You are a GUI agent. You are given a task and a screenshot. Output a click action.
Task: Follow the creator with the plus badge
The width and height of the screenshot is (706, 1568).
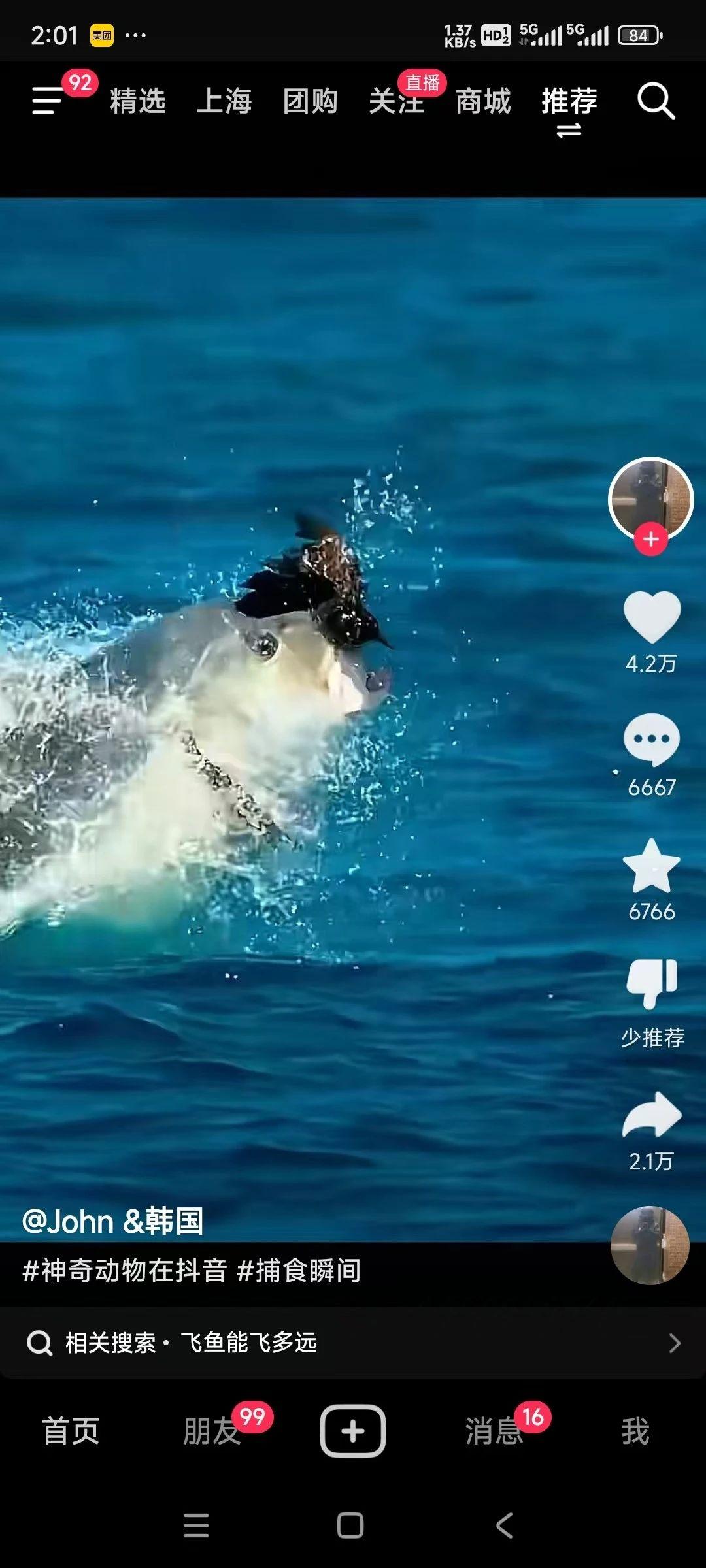pos(650,540)
